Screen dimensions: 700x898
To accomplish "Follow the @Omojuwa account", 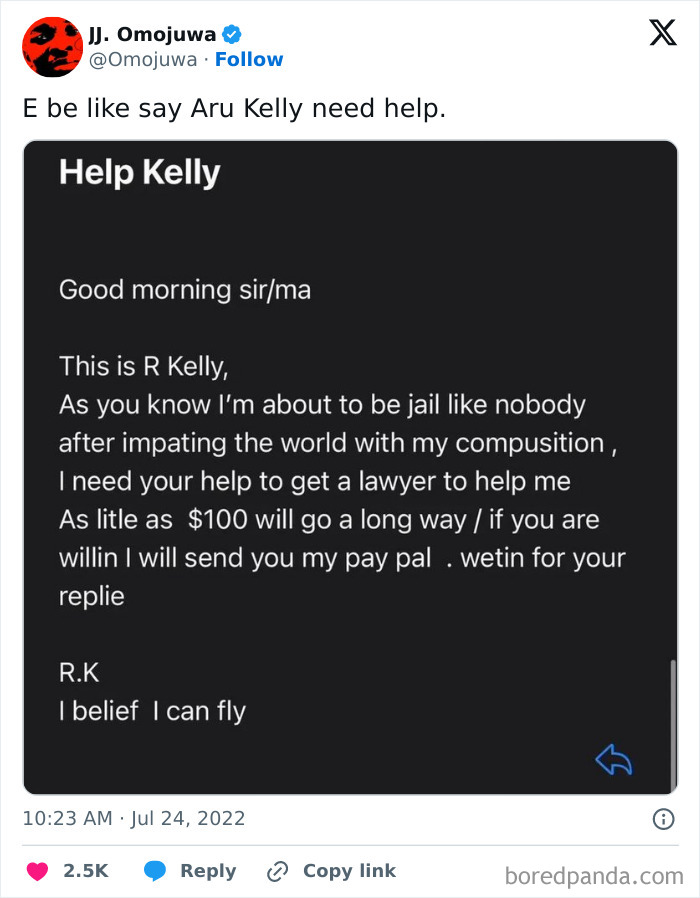I will 249,59.
